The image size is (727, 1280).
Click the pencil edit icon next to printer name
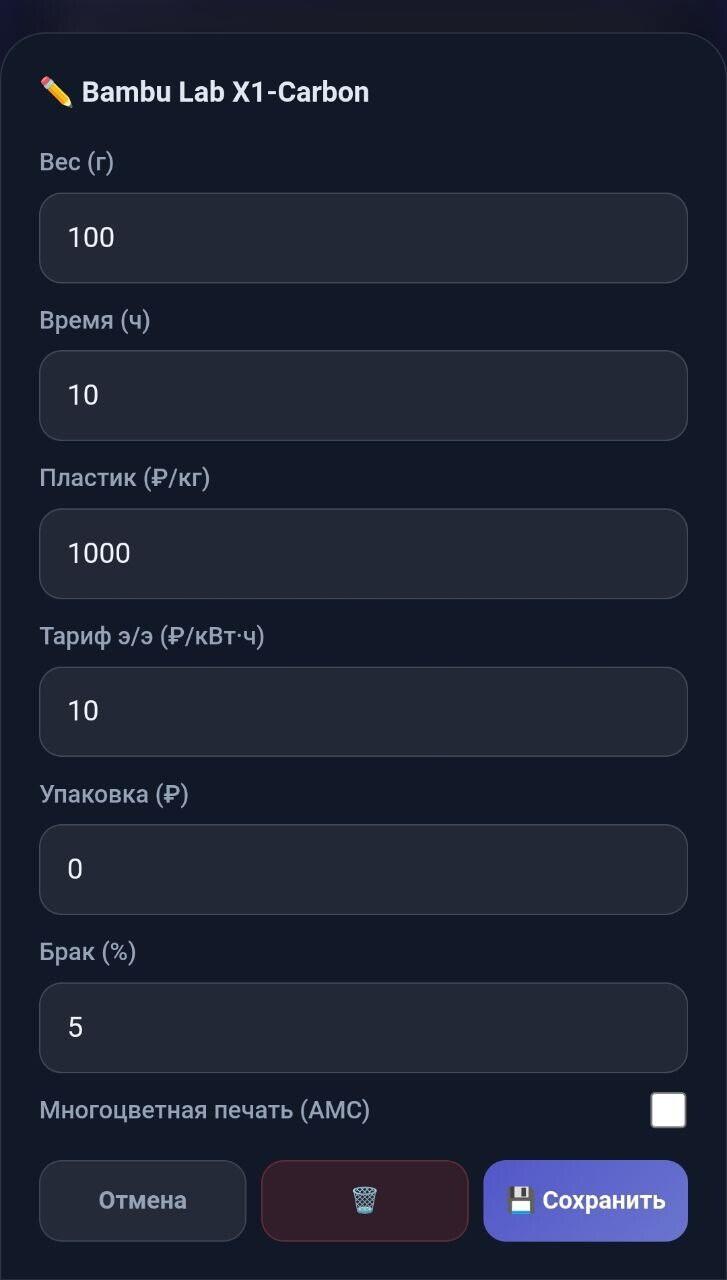click(57, 91)
